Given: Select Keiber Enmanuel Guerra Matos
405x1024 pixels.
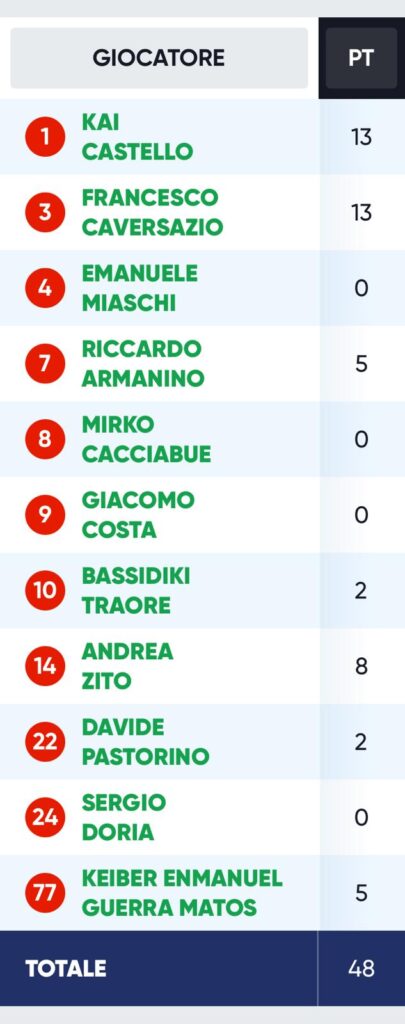Looking at the screenshot, I should click(182, 893).
